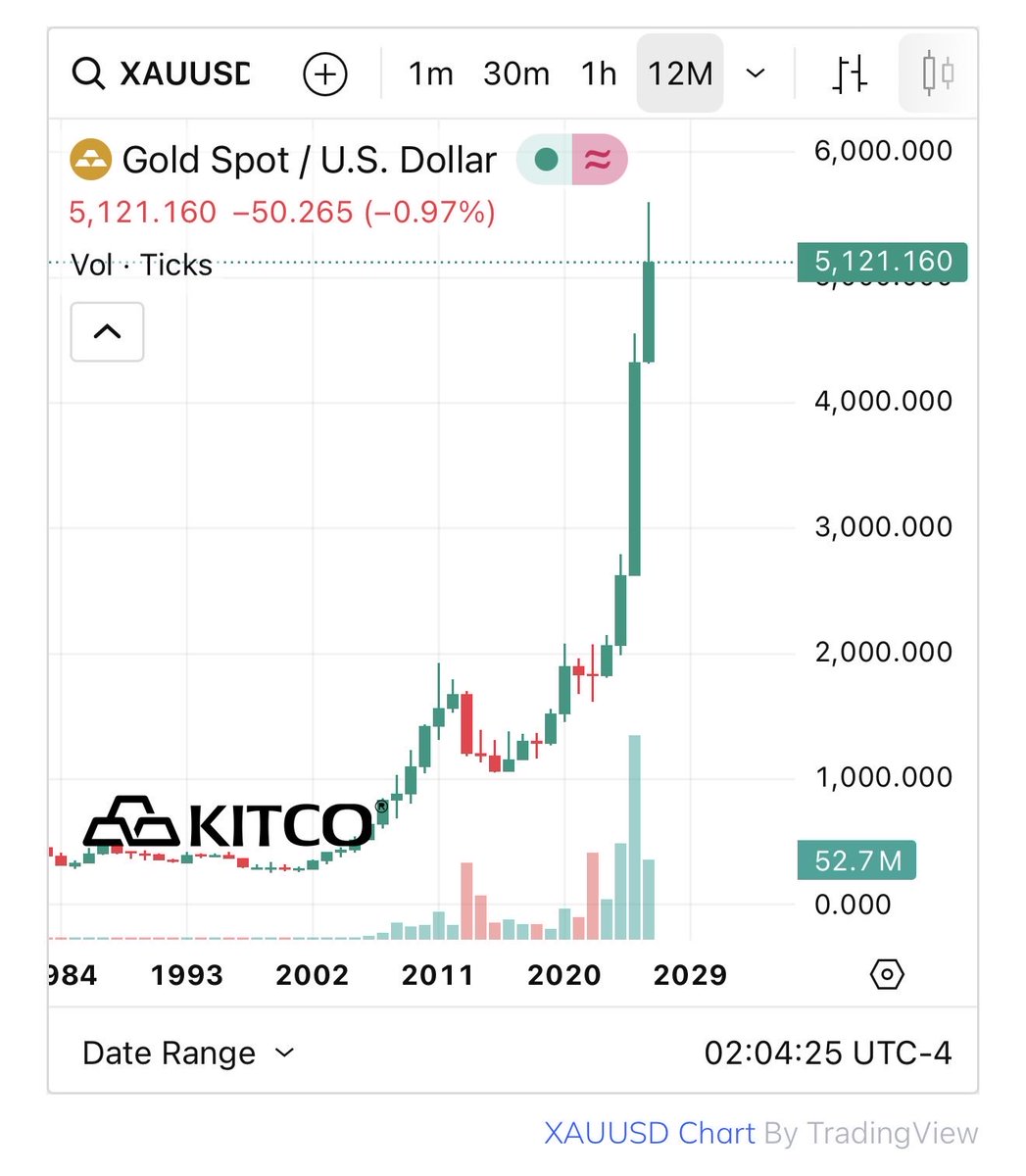Collapse the legend with the caret button
This screenshot has width=1026, height=1176.
point(107,332)
